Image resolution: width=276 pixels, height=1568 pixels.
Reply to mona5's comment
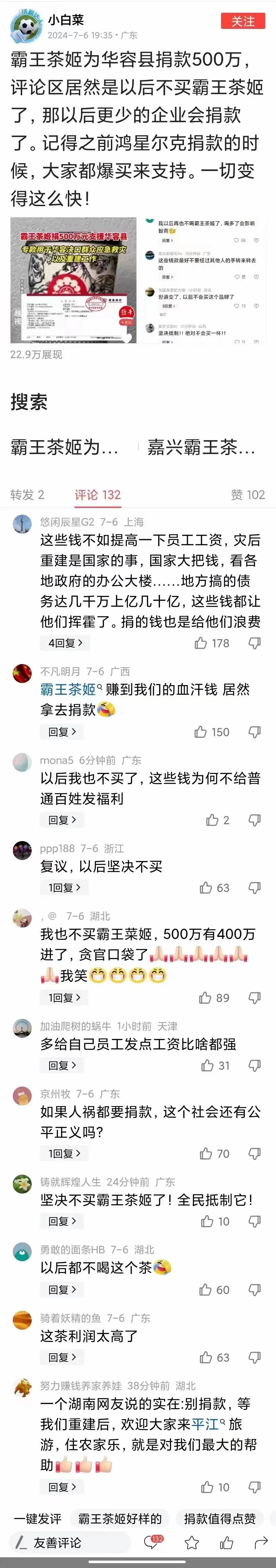tap(62, 820)
